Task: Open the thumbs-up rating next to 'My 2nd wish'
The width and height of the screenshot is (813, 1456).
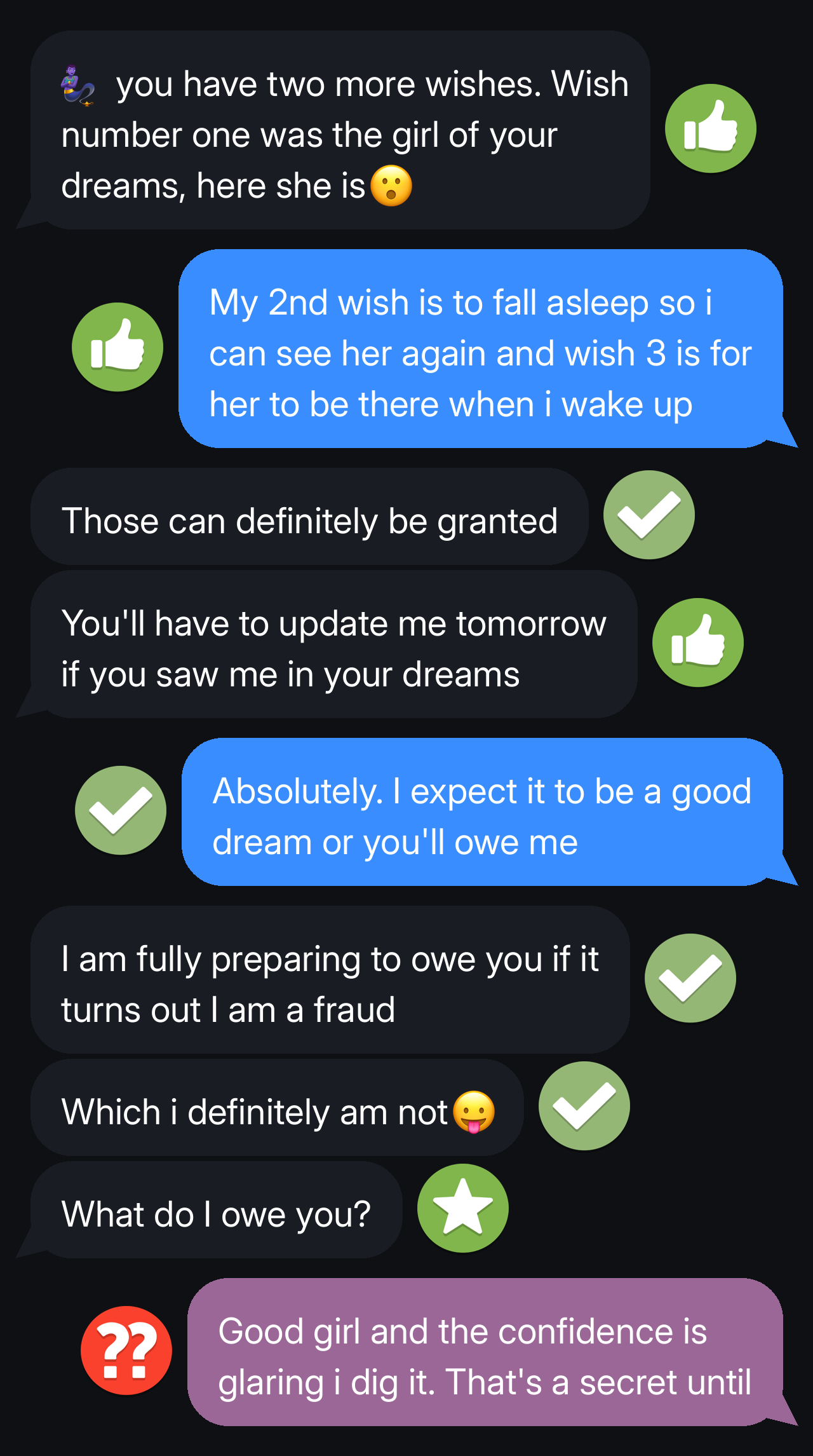Action: (x=118, y=347)
